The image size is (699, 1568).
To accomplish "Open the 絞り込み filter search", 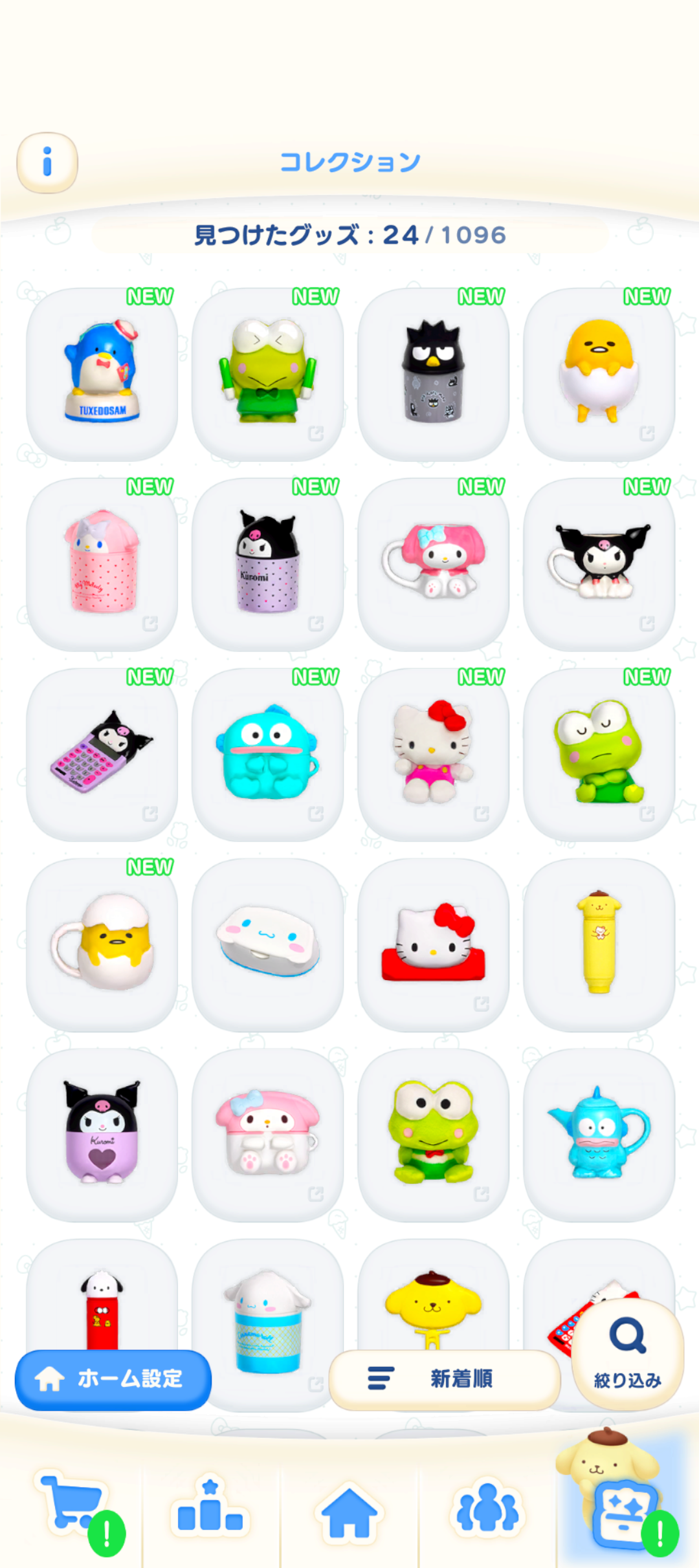I will coord(627,1353).
